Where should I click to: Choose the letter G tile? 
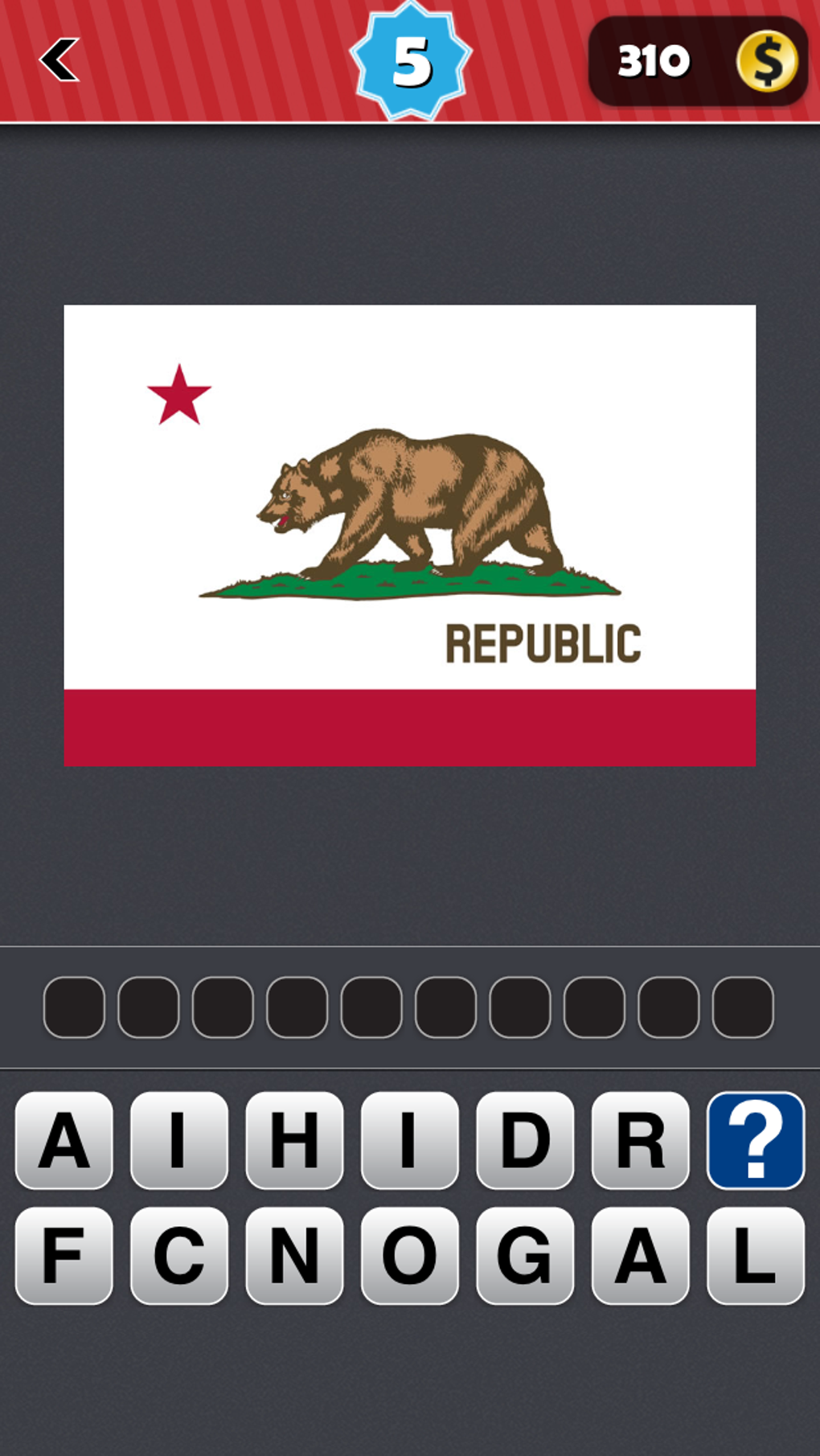click(x=525, y=1256)
